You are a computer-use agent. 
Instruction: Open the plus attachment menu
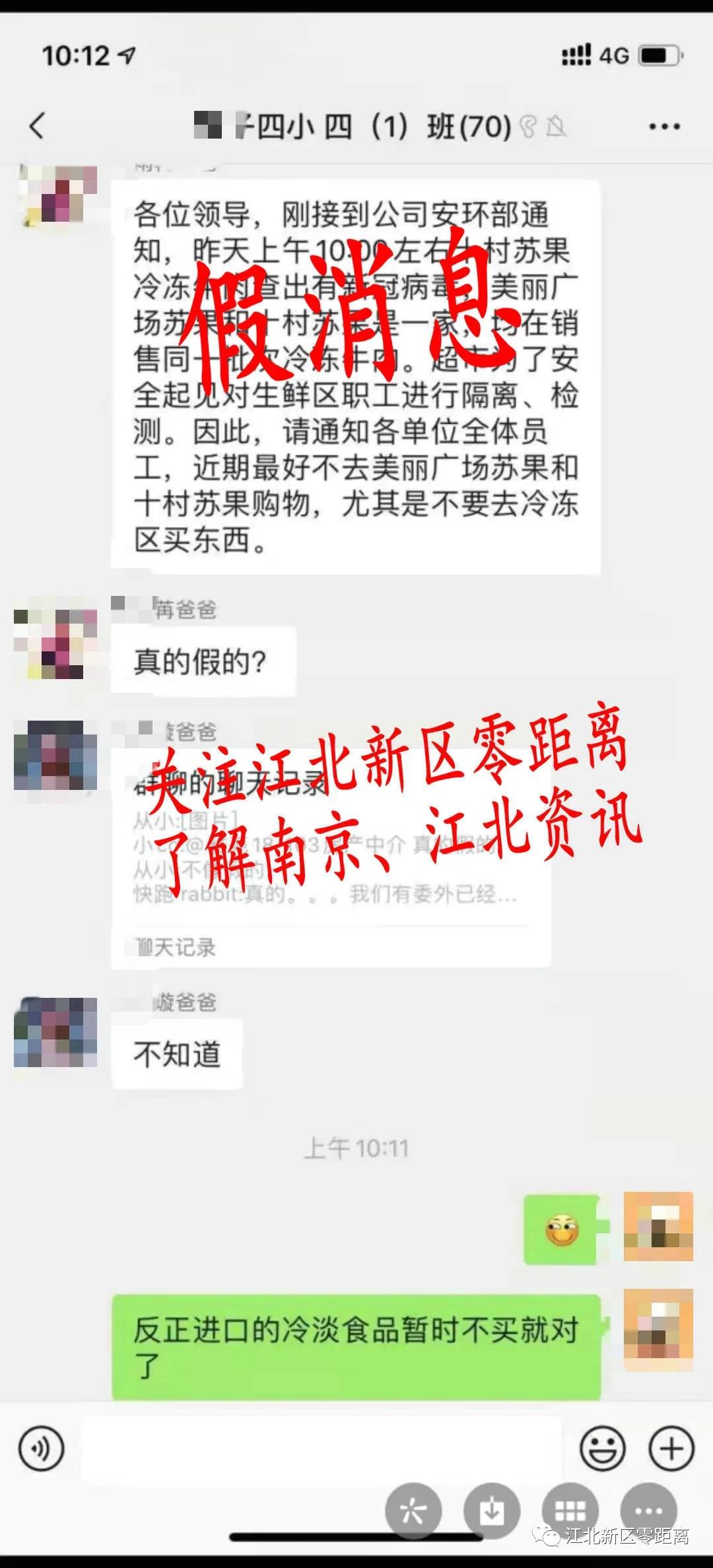point(671,1449)
